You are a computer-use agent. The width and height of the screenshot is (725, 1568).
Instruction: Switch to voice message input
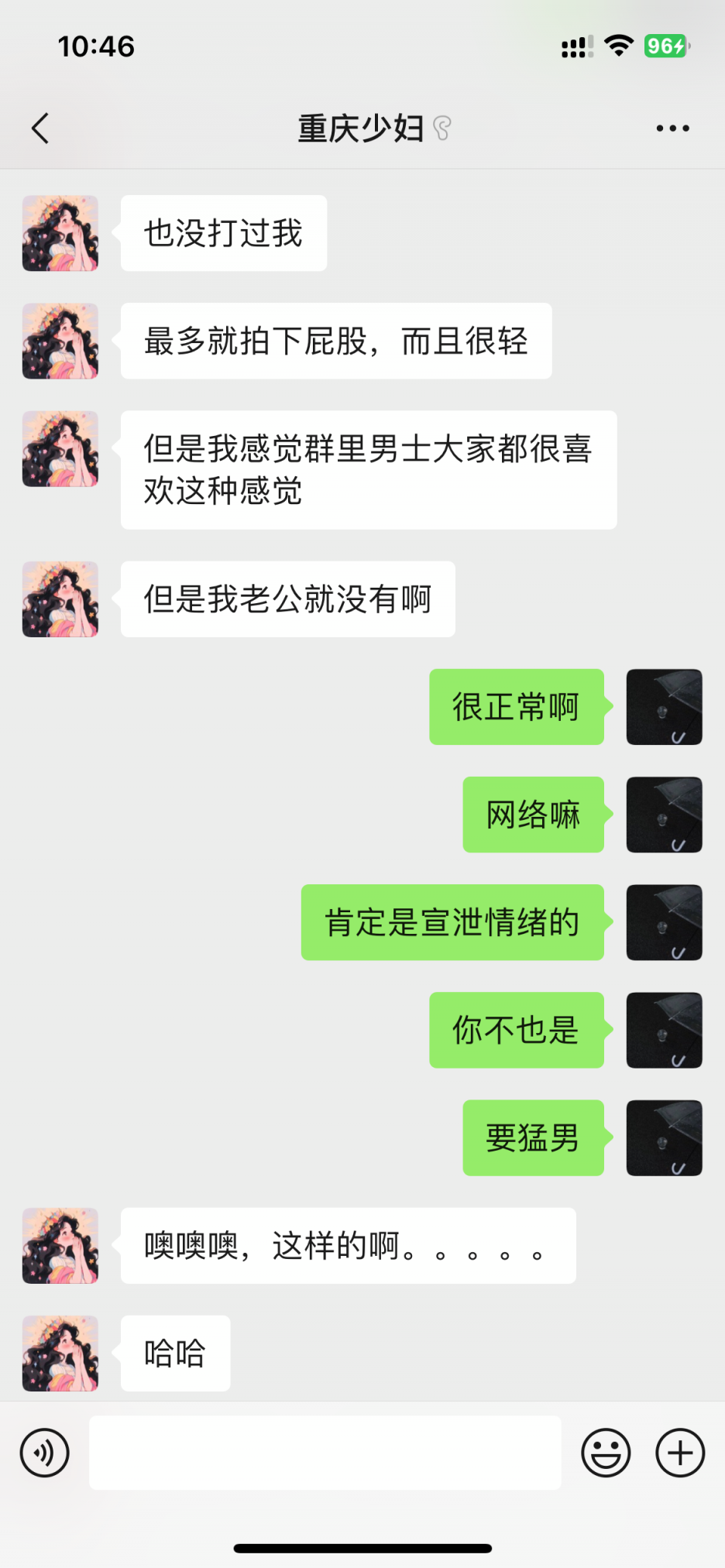[x=45, y=1453]
